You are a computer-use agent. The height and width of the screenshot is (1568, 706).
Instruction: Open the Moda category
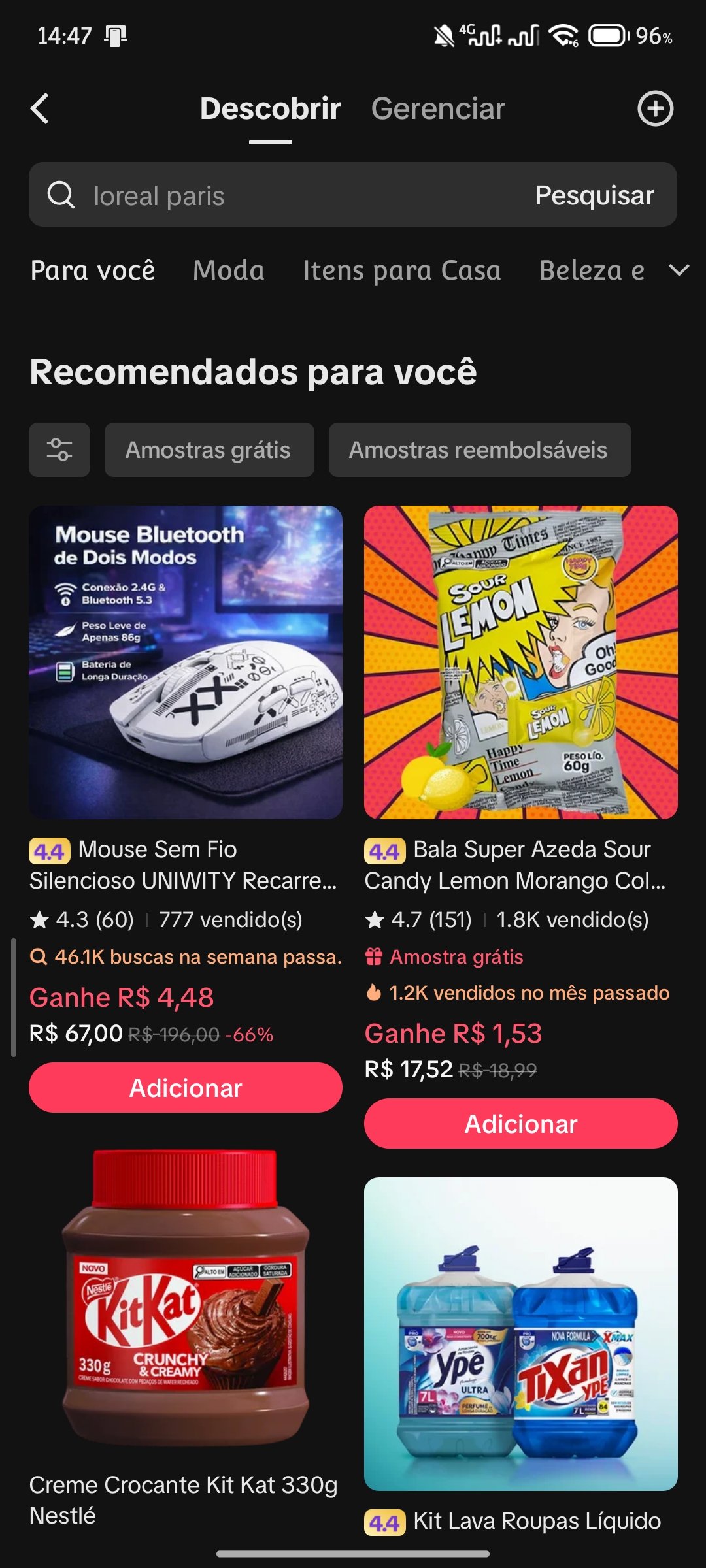coord(229,270)
